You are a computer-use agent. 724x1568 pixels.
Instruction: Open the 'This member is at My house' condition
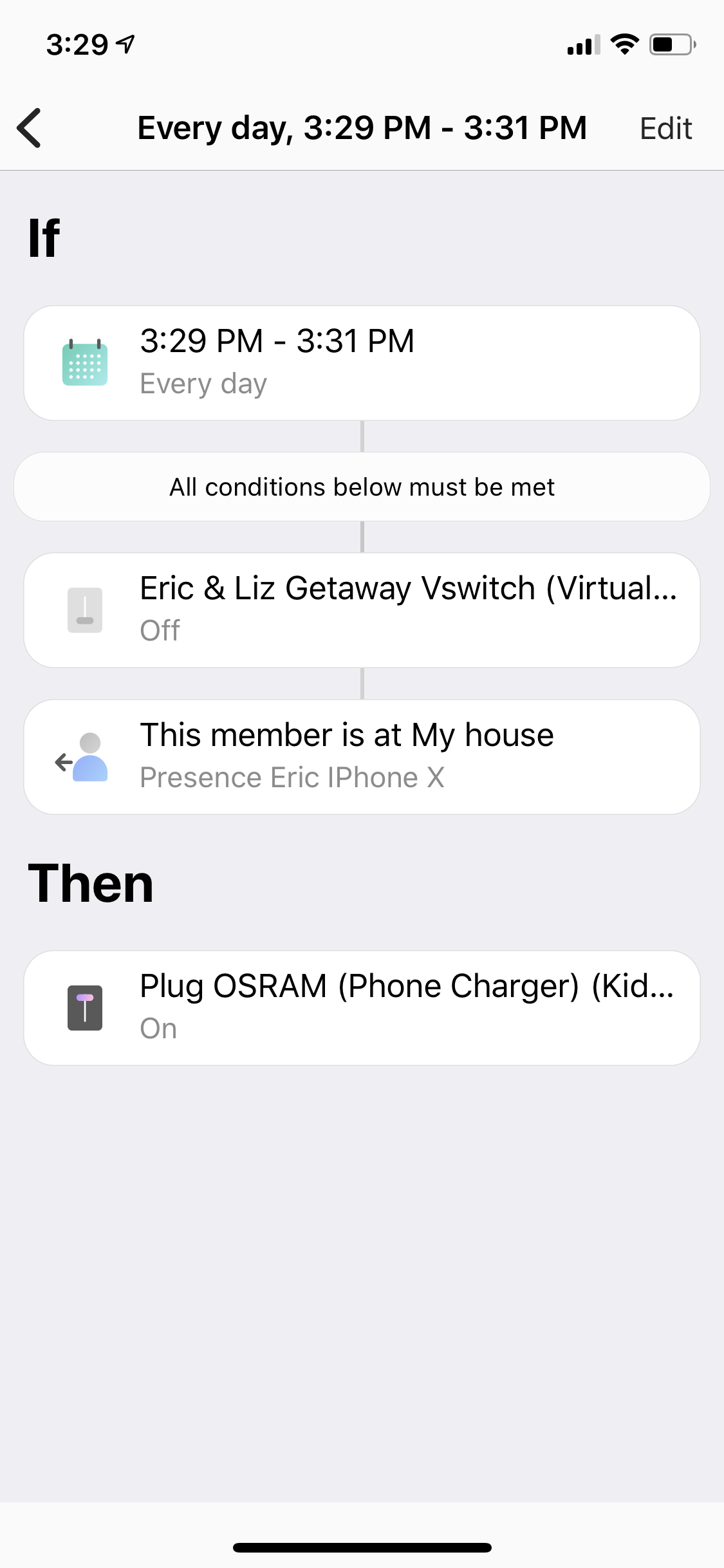362,757
